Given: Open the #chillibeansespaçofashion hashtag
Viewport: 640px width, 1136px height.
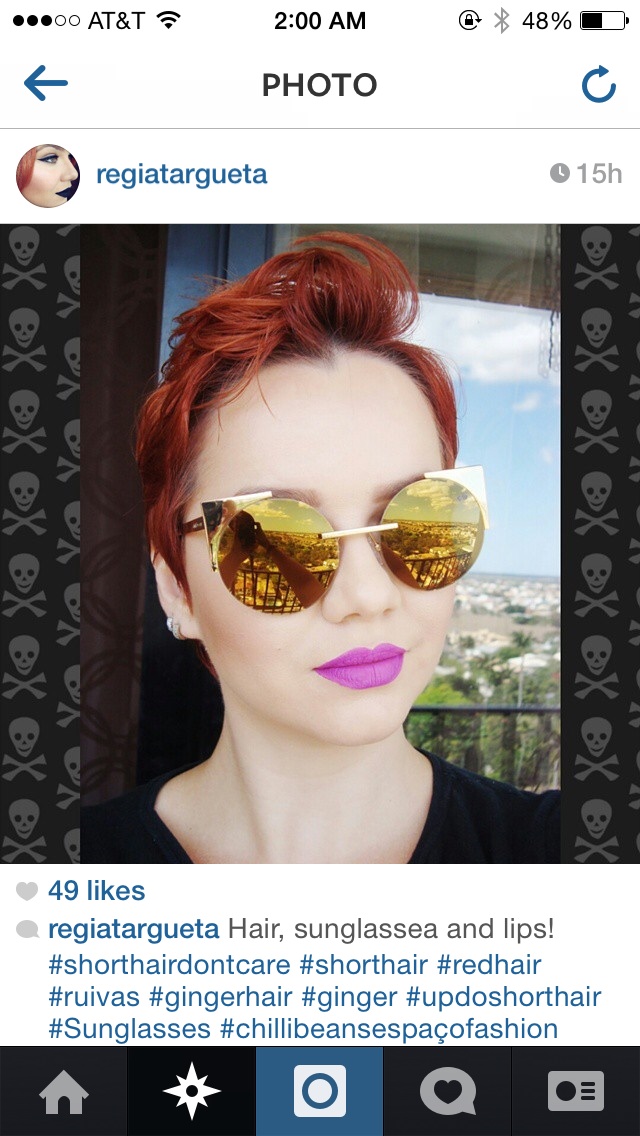Looking at the screenshot, I should point(388,1029).
